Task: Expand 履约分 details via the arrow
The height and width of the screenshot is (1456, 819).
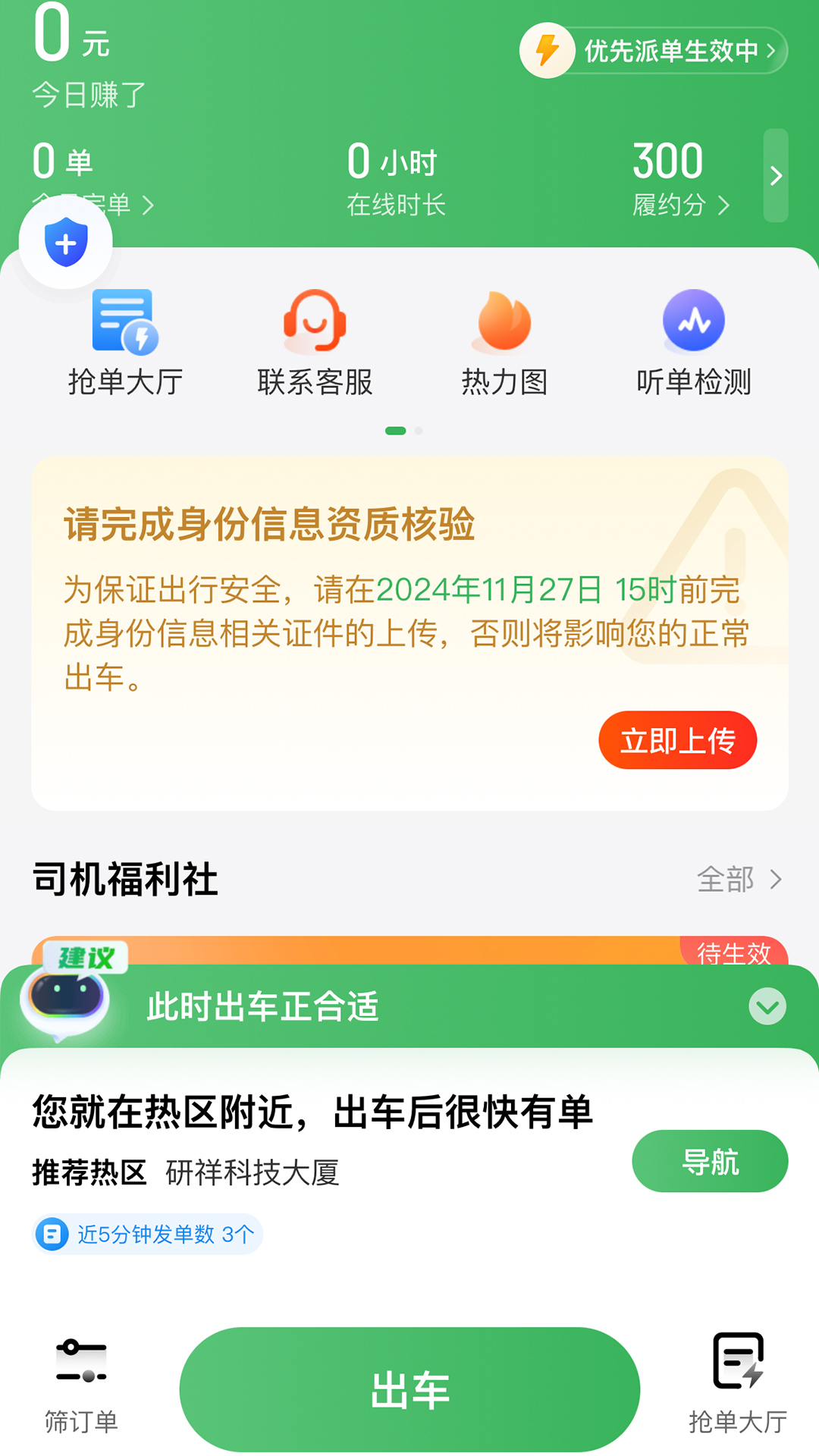Action: 726,203
